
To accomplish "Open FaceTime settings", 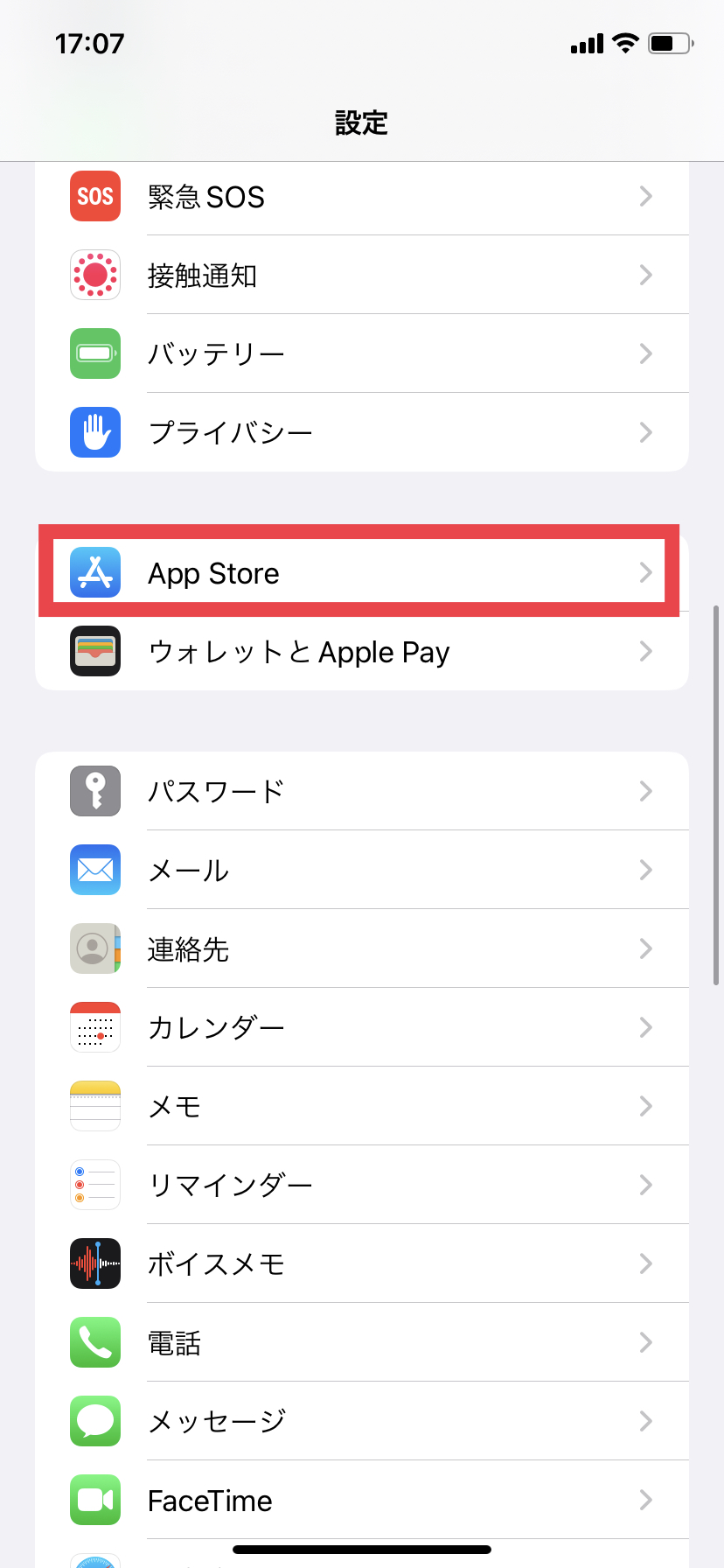I will tap(362, 1500).
